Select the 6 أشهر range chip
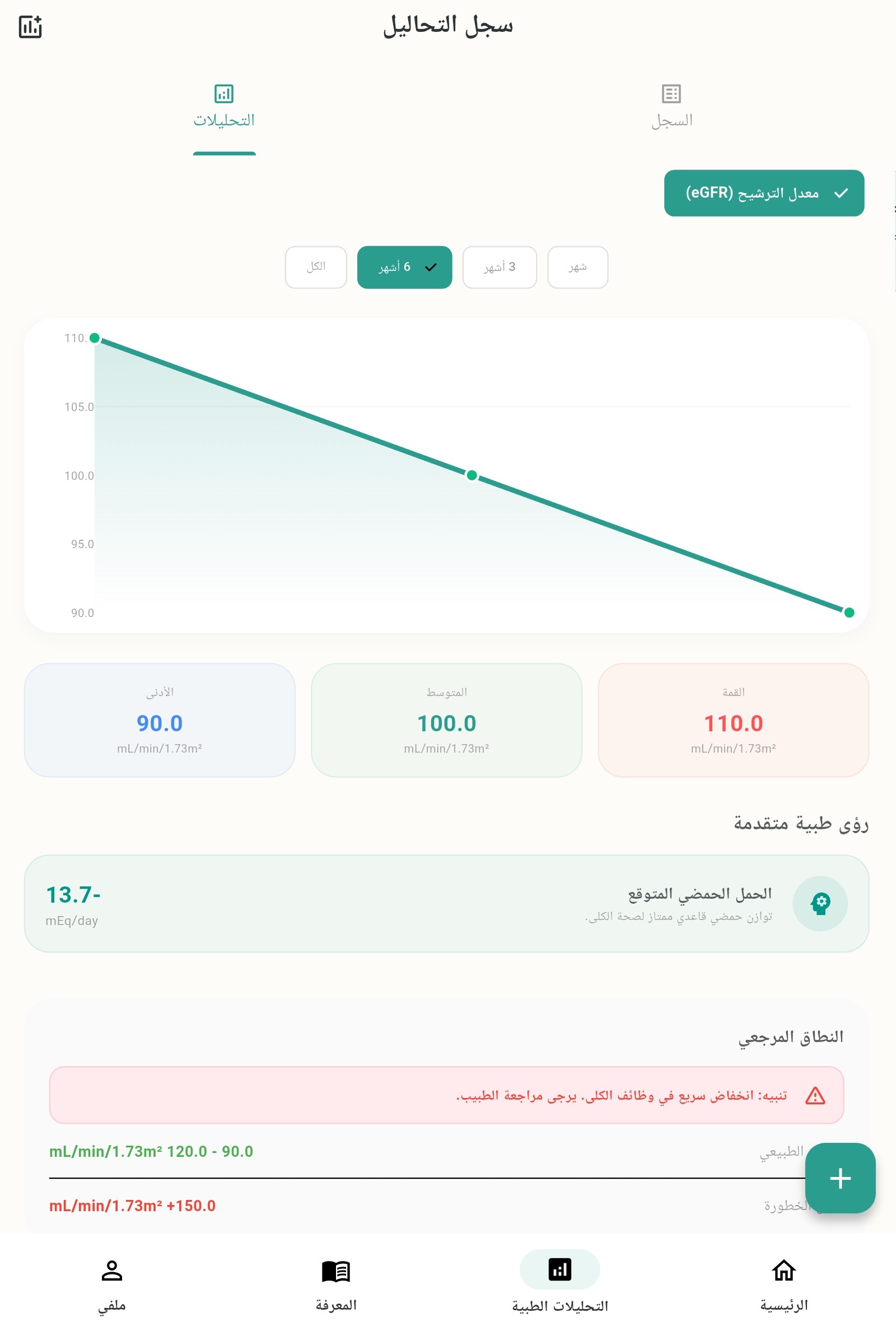 tap(404, 267)
